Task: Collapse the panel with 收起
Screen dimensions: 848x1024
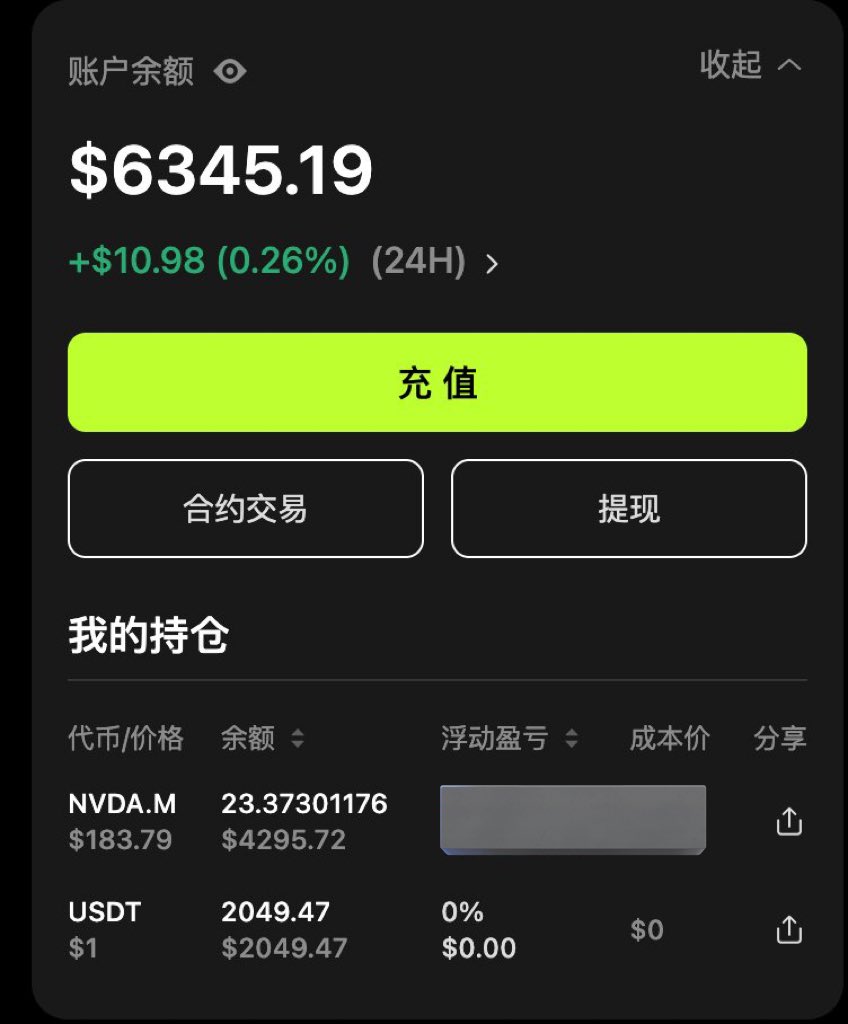Action: [750, 66]
